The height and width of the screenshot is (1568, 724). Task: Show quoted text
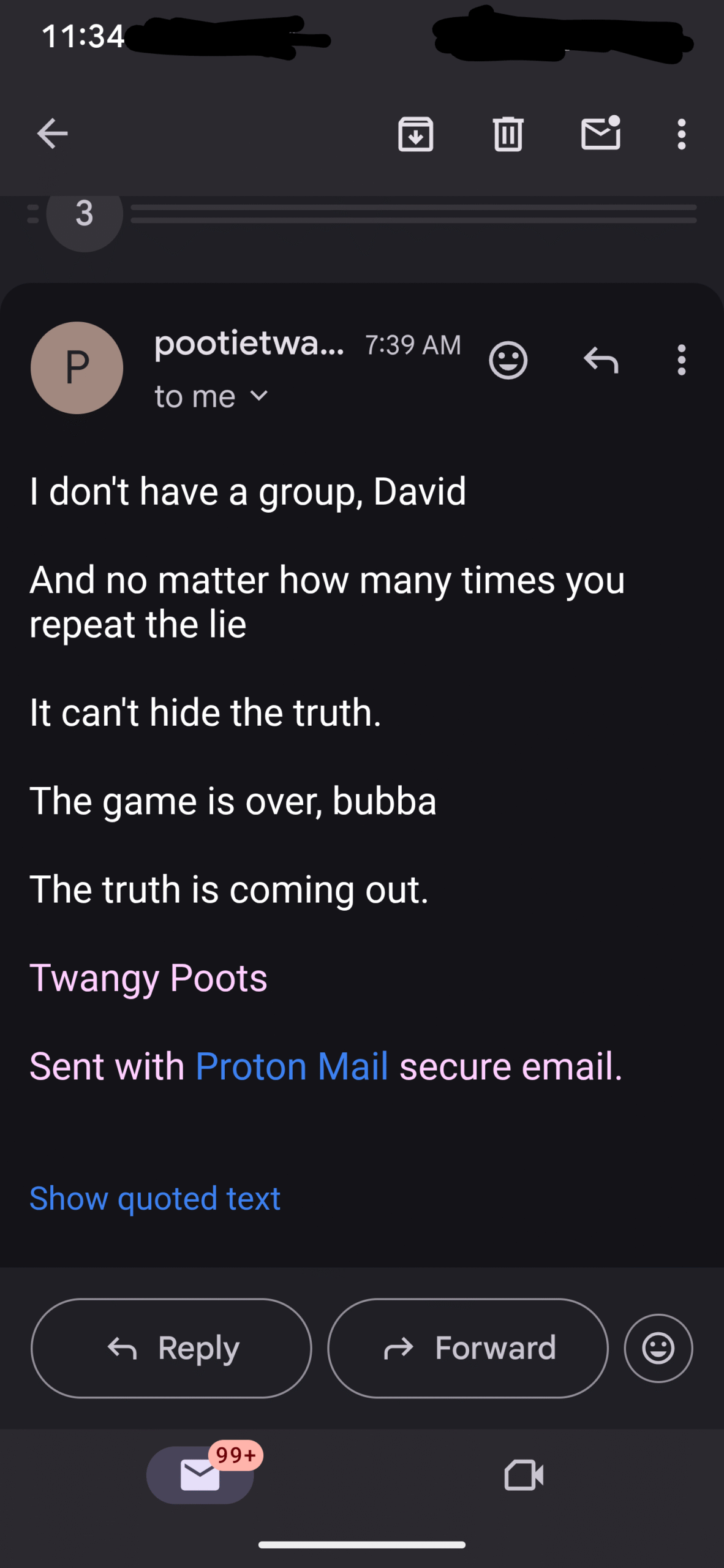pos(155,1198)
